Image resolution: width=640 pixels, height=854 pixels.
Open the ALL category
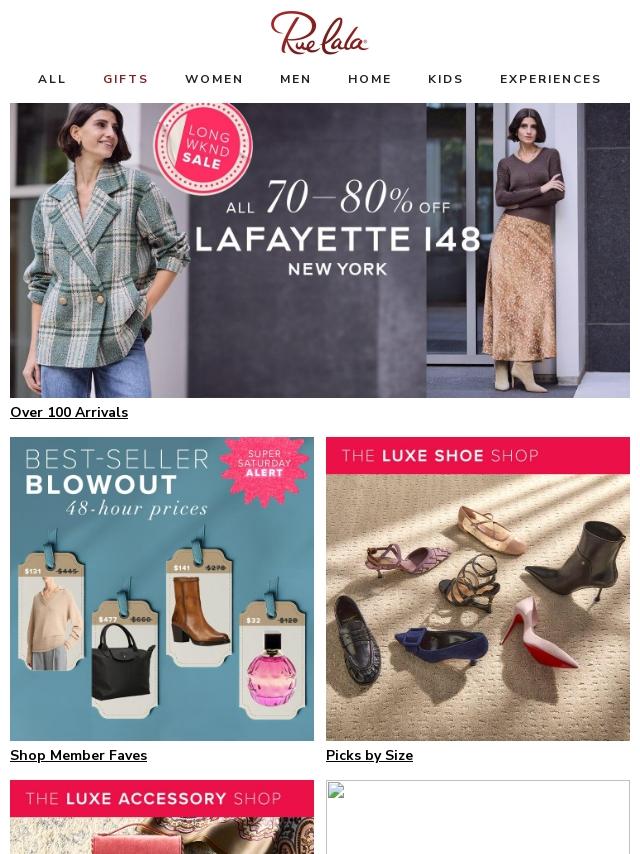(52, 79)
